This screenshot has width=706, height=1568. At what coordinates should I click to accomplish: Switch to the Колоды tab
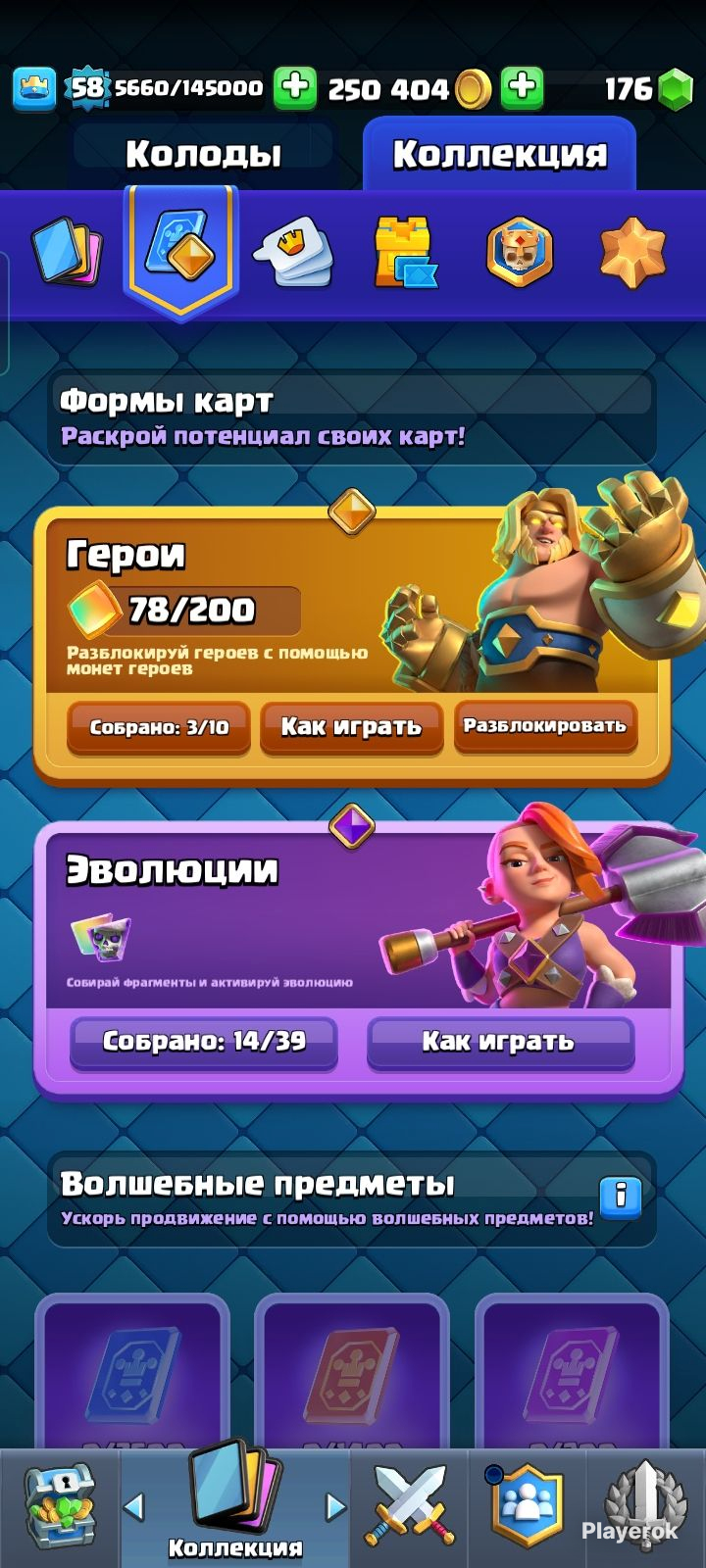(203, 154)
